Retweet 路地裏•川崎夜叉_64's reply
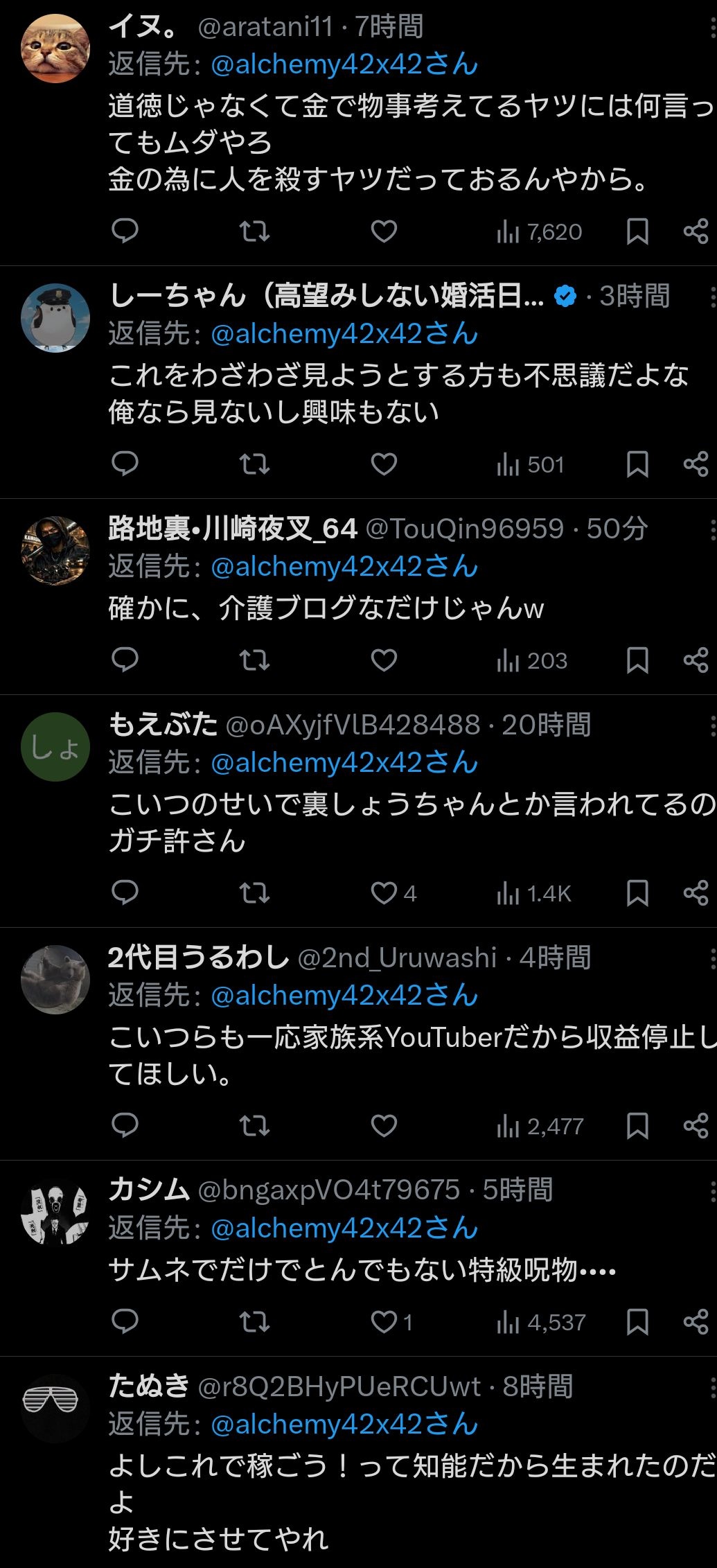Screen dimensions: 717x1568 [254, 660]
